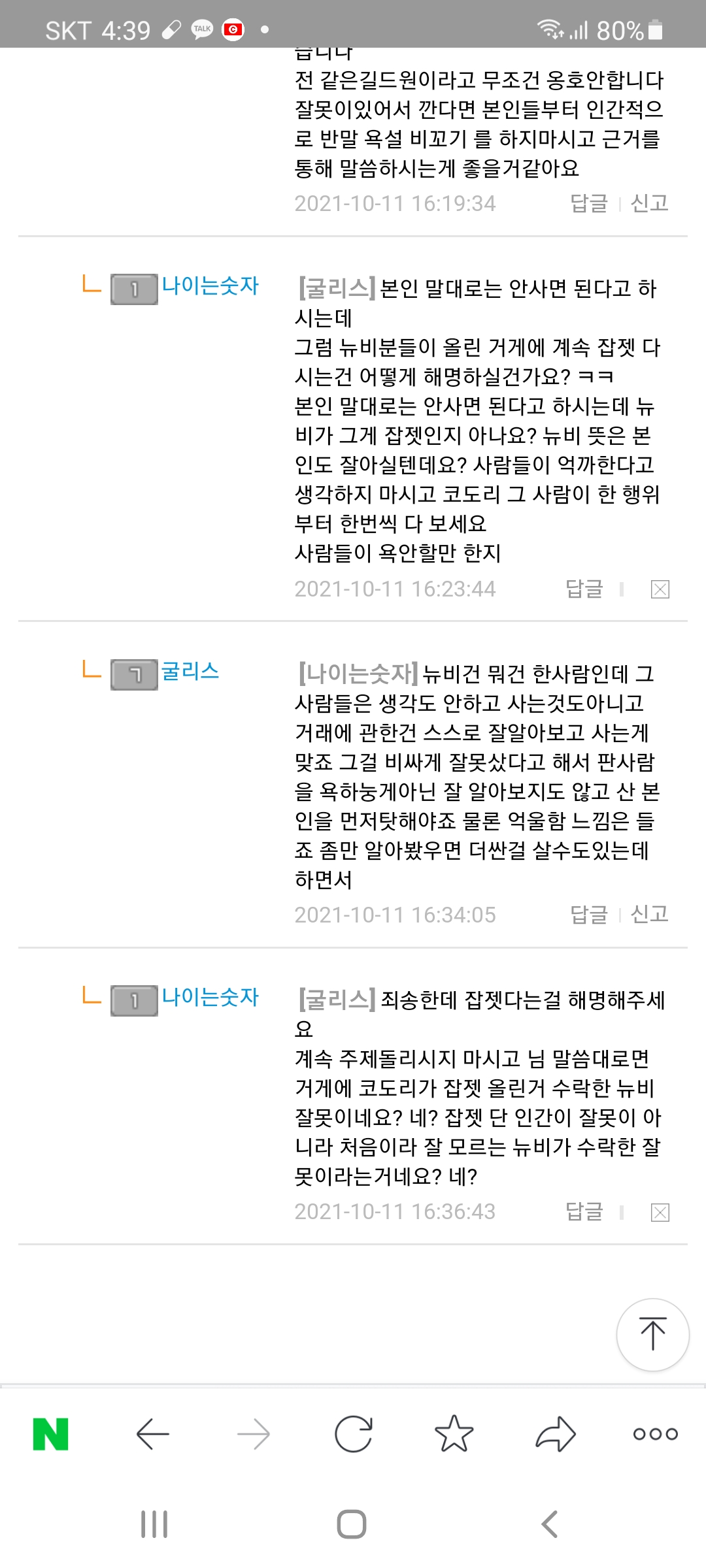706x1568 pixels.
Task: Bookmark this page with the star
Action: click(x=454, y=1434)
